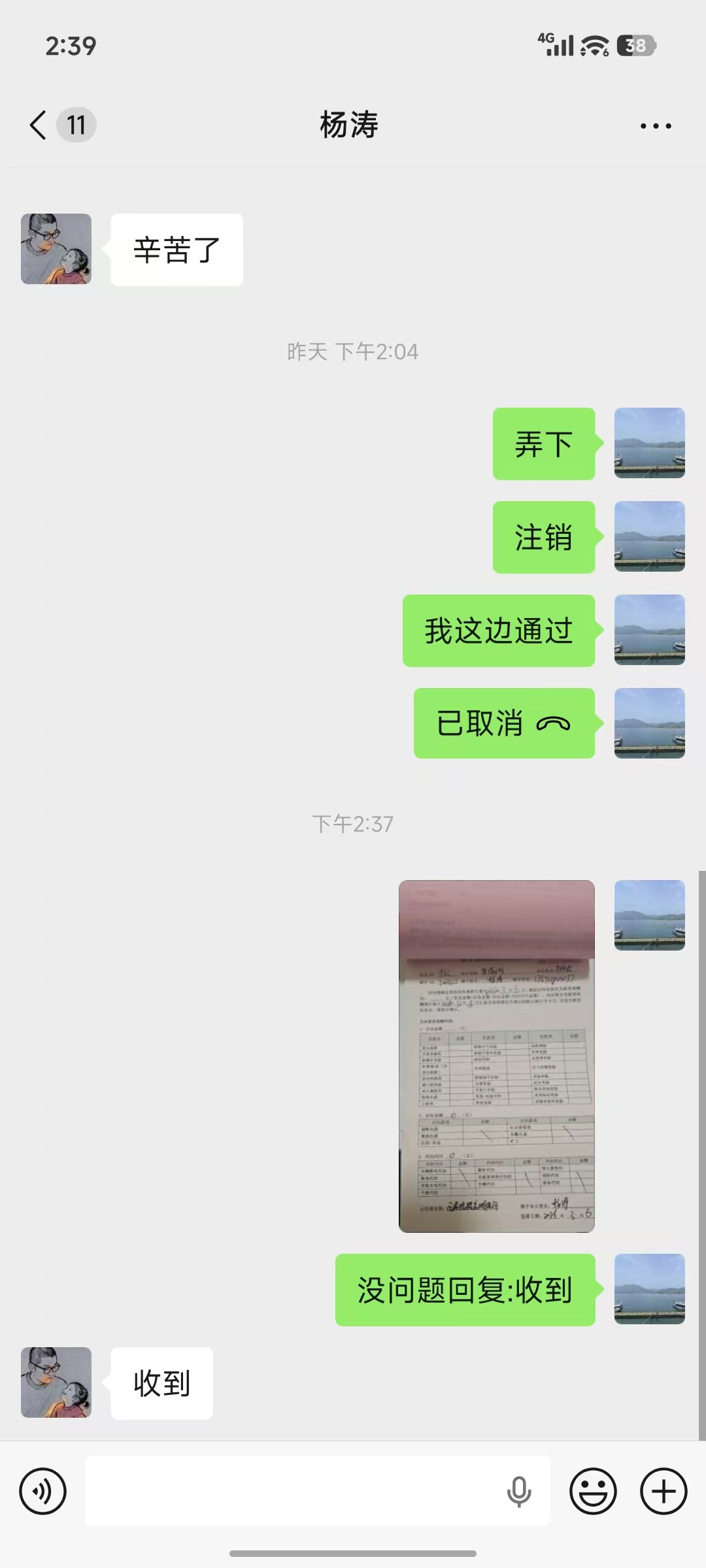Switch to voice message input
The width and height of the screenshot is (706, 1568).
tap(43, 1492)
